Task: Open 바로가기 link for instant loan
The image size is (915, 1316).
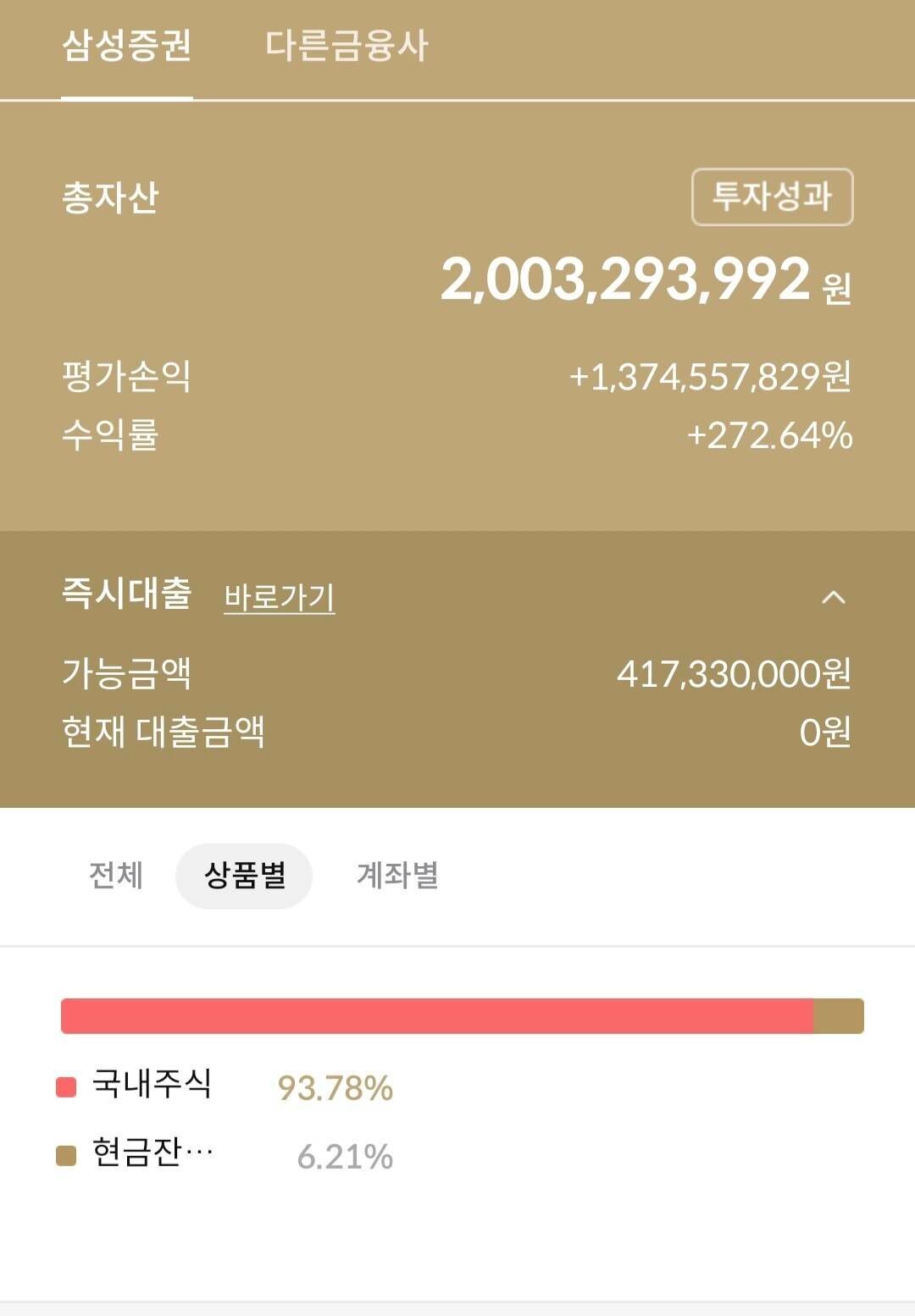Action: pyautogui.click(x=280, y=599)
